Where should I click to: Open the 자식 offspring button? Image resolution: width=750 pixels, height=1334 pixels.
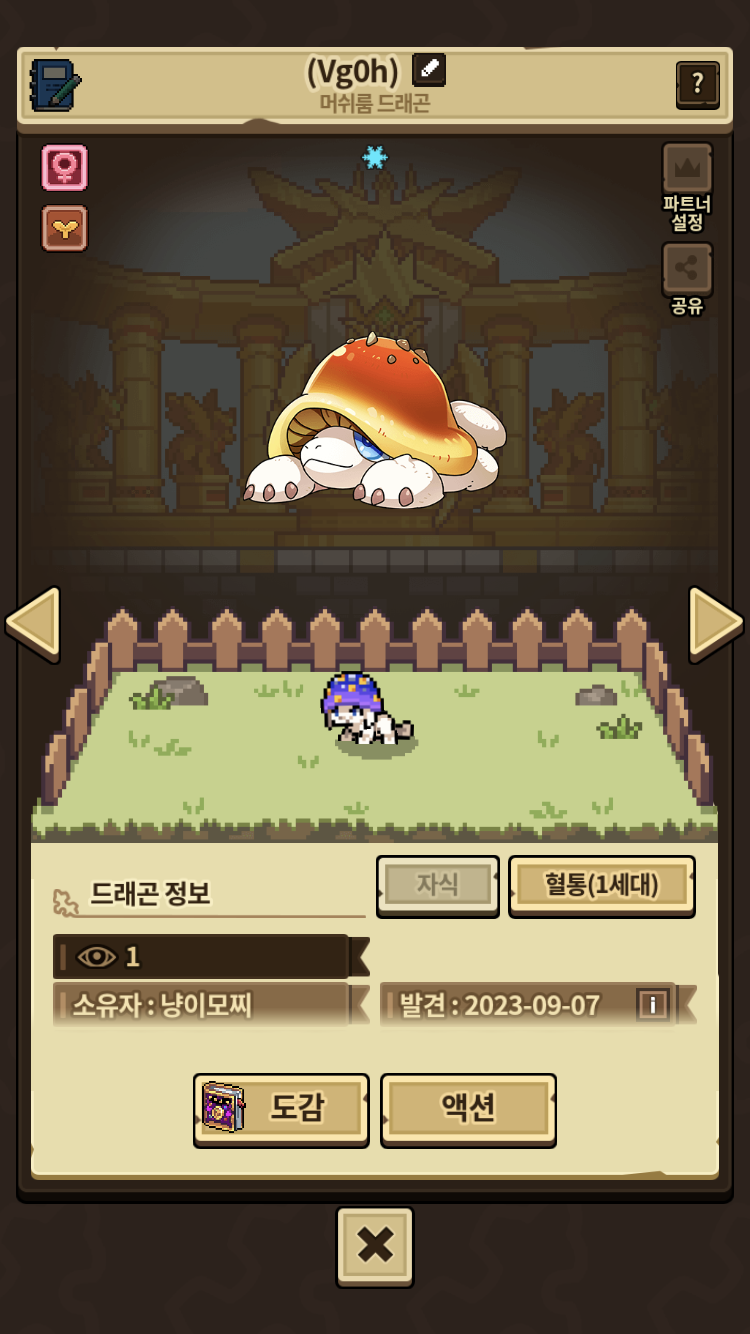click(x=438, y=885)
